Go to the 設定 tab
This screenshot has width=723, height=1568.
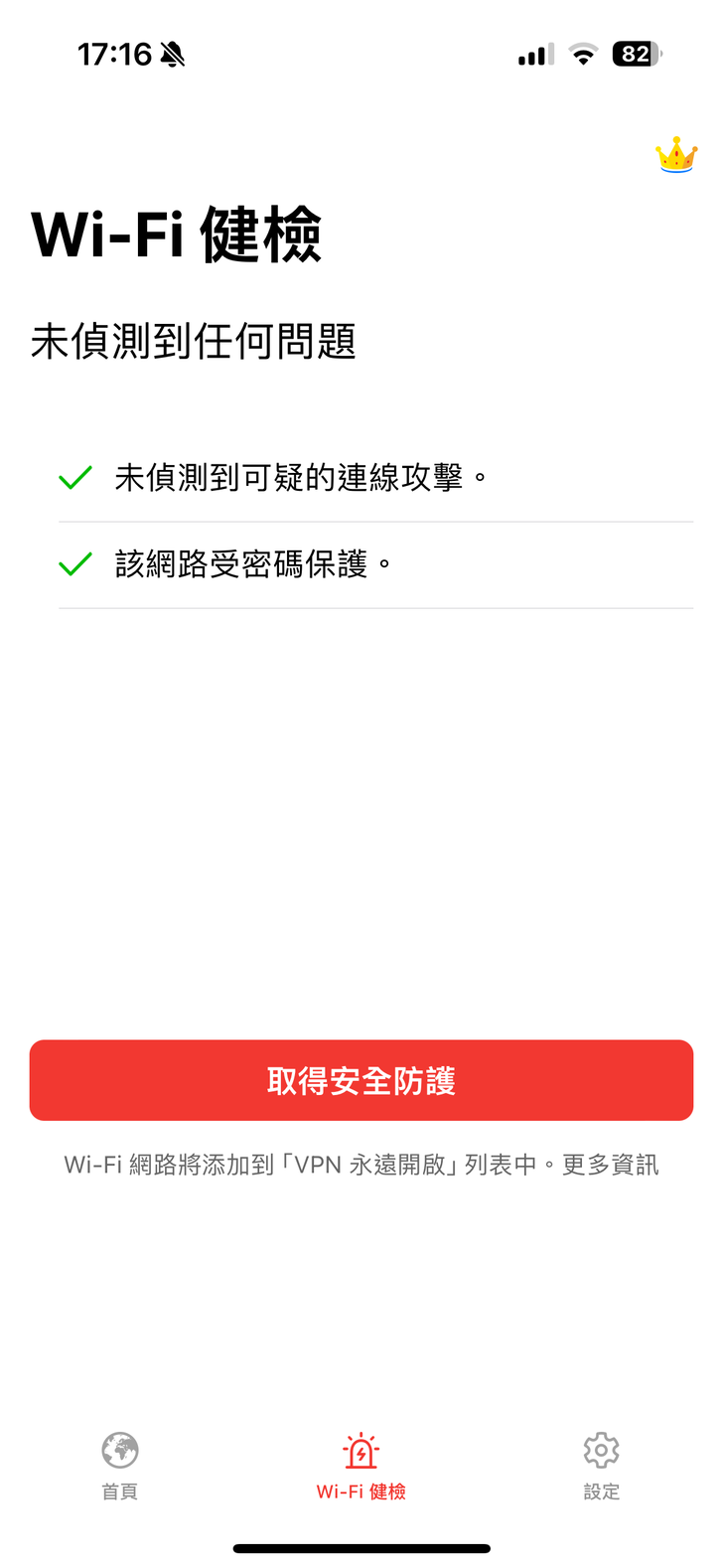point(601,1465)
